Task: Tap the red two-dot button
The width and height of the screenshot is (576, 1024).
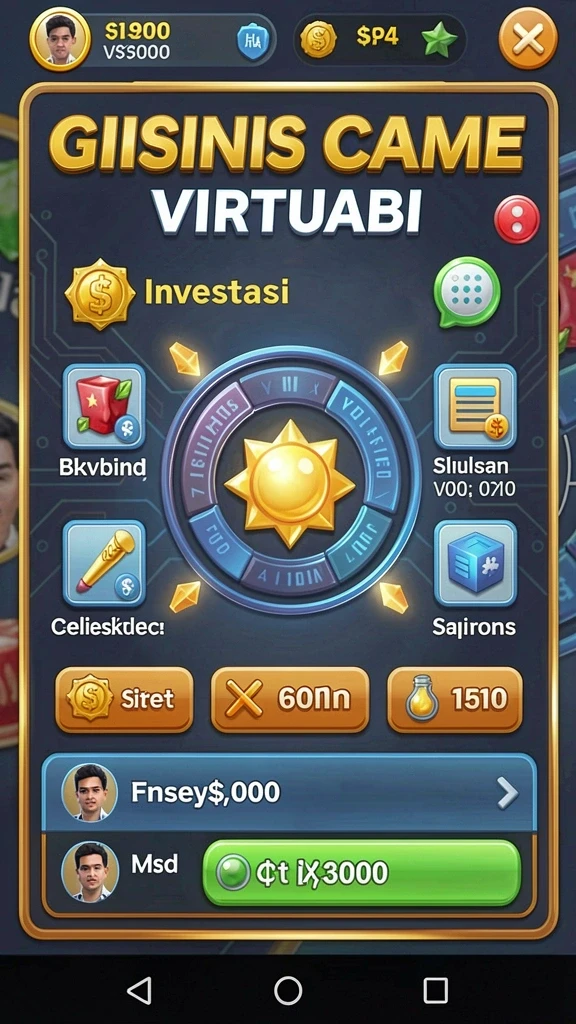Action: [517, 220]
